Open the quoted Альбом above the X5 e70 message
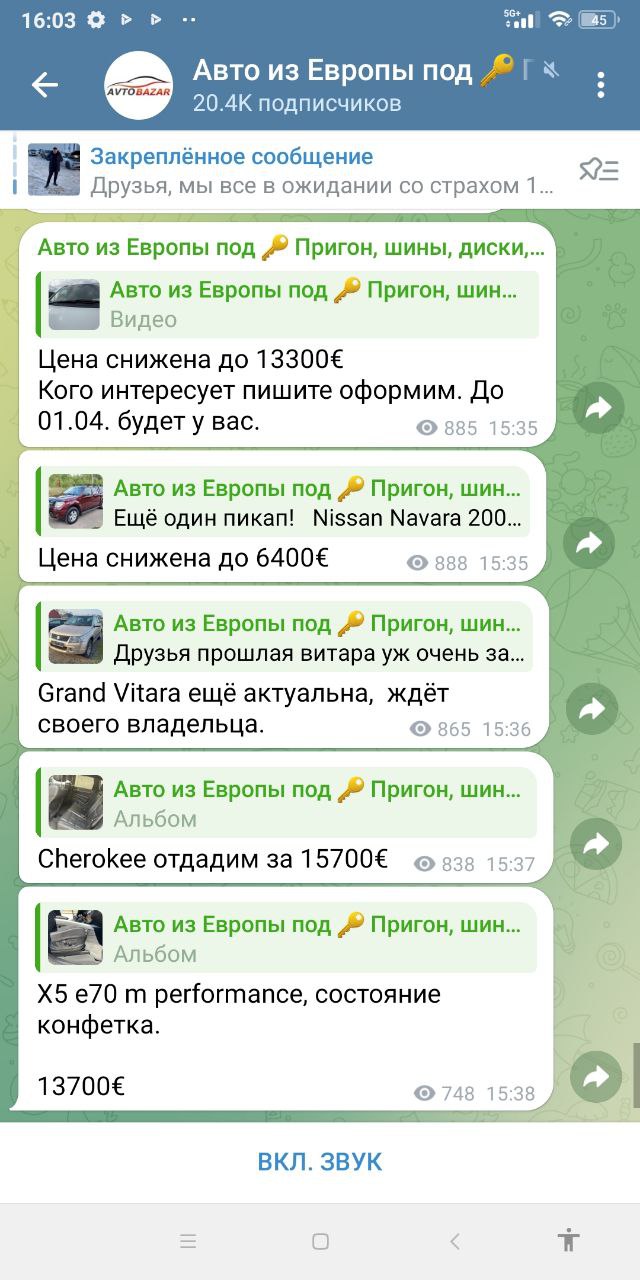Screen dimensions: 640x1280 [286, 938]
